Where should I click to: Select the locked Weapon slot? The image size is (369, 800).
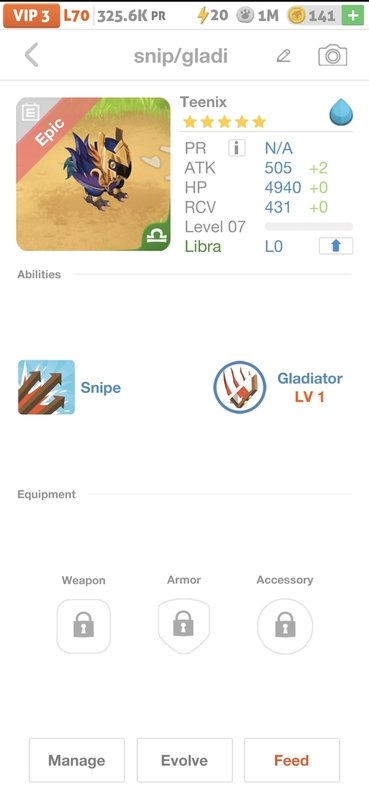[83, 626]
